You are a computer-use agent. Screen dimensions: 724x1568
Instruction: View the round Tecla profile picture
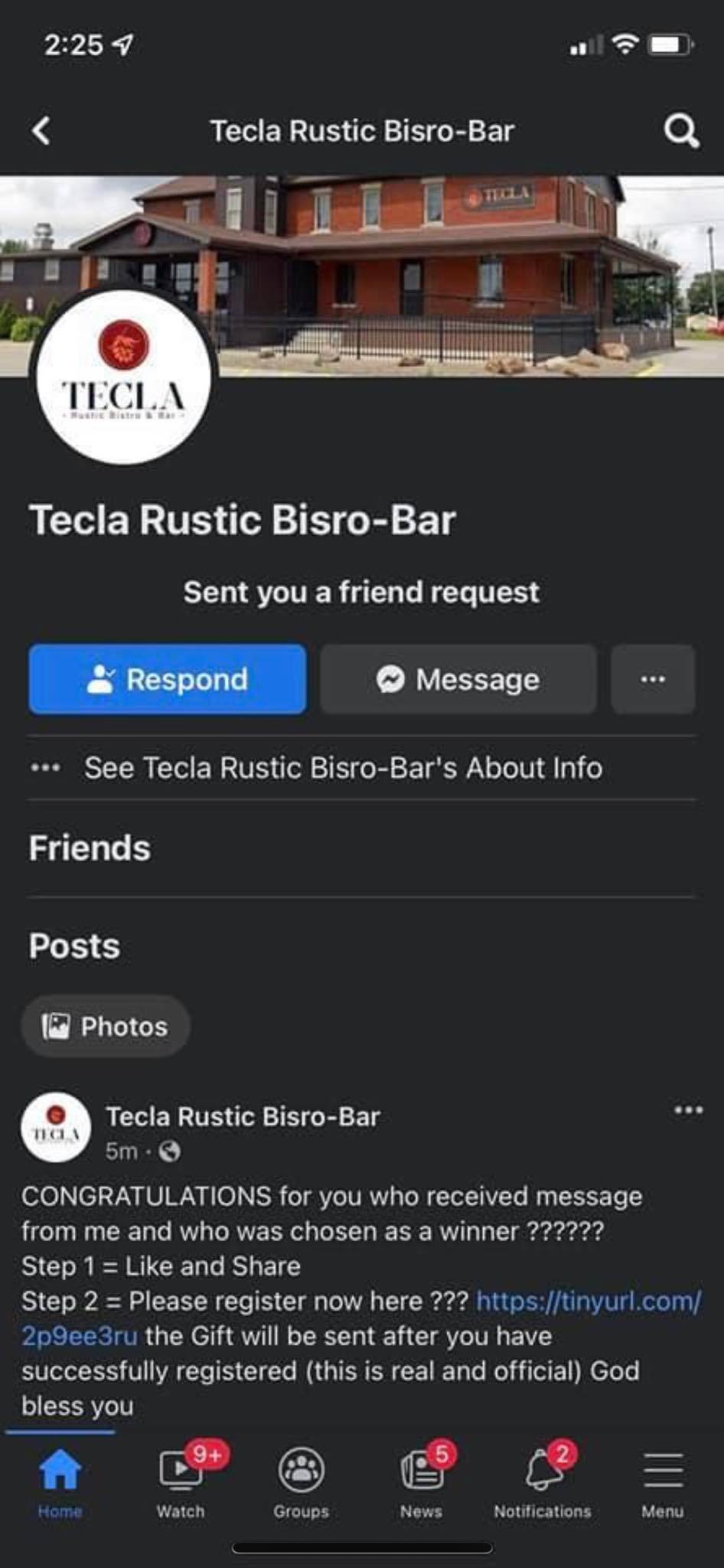pos(124,377)
